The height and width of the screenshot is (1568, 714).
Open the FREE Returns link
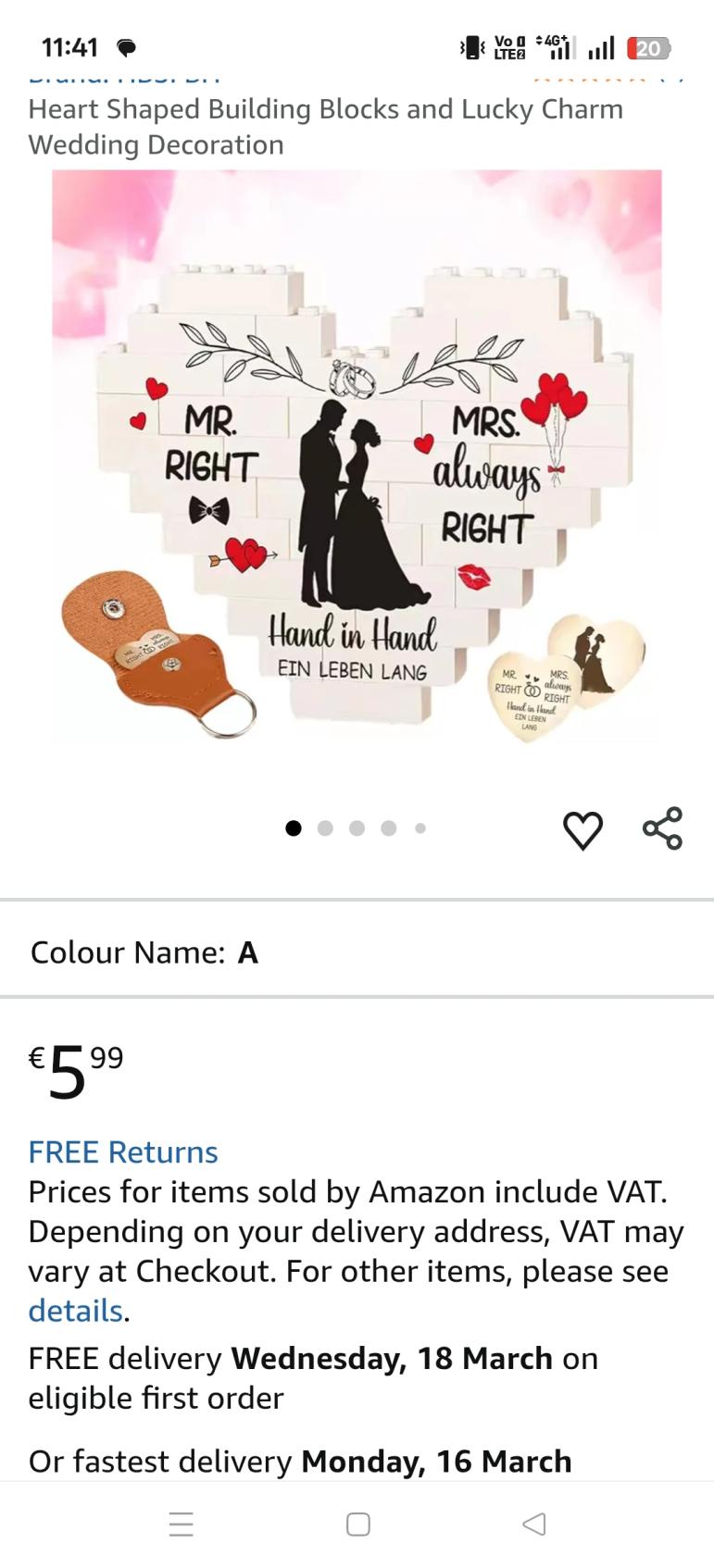pyautogui.click(x=123, y=1151)
